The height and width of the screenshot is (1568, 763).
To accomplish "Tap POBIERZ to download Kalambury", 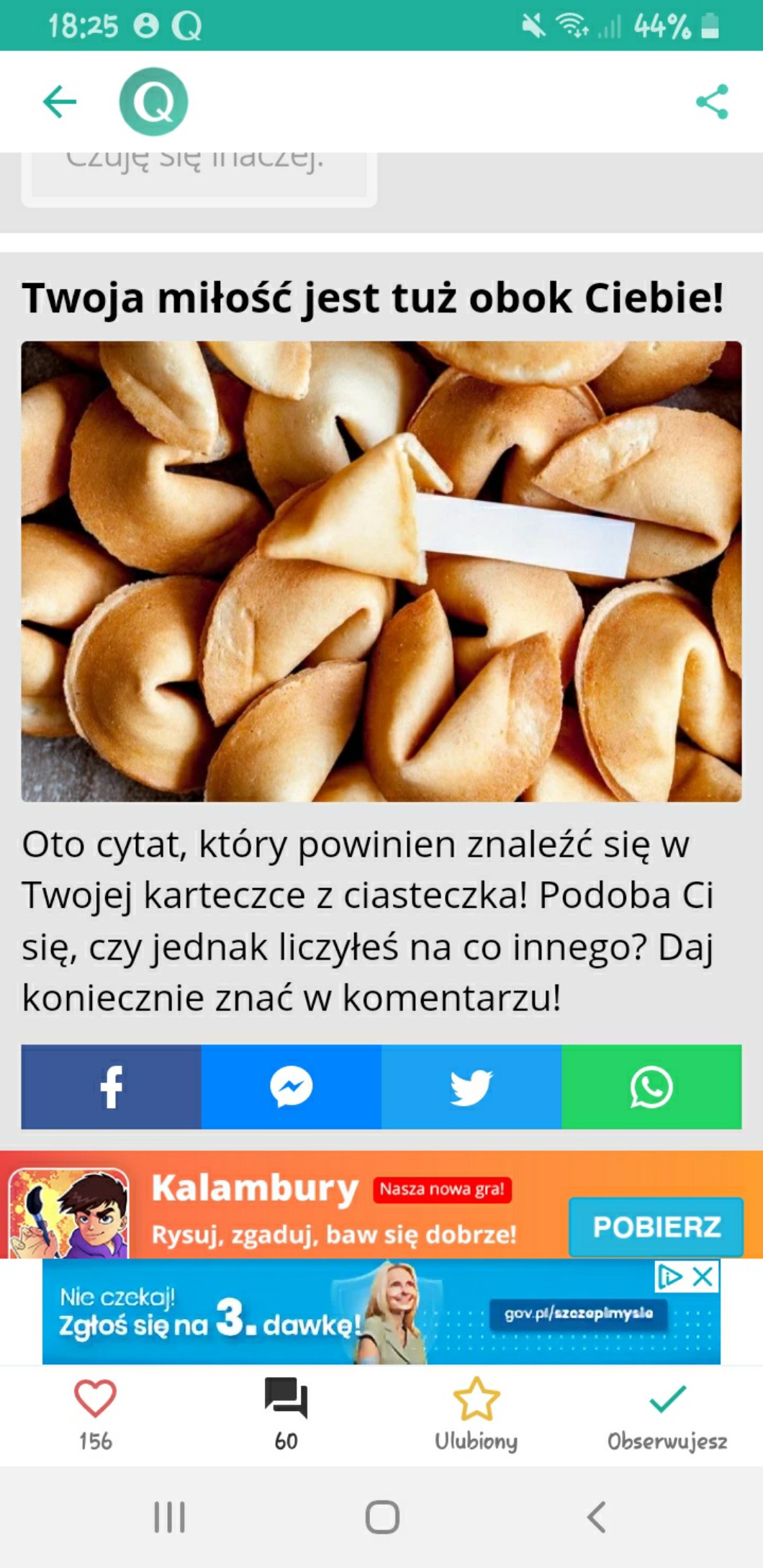I will tap(656, 1227).
